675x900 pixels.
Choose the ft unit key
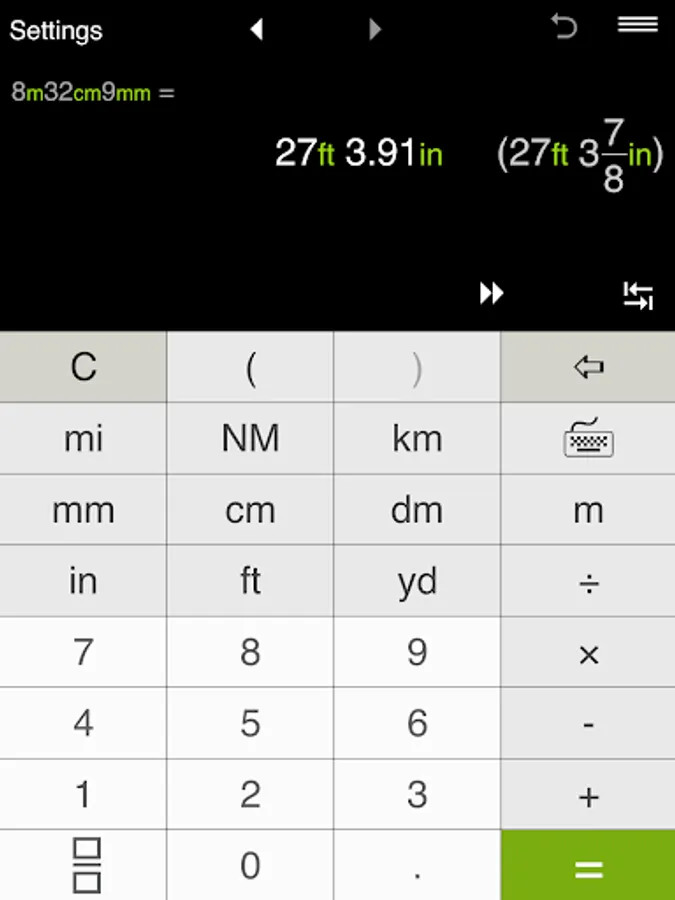coord(250,581)
